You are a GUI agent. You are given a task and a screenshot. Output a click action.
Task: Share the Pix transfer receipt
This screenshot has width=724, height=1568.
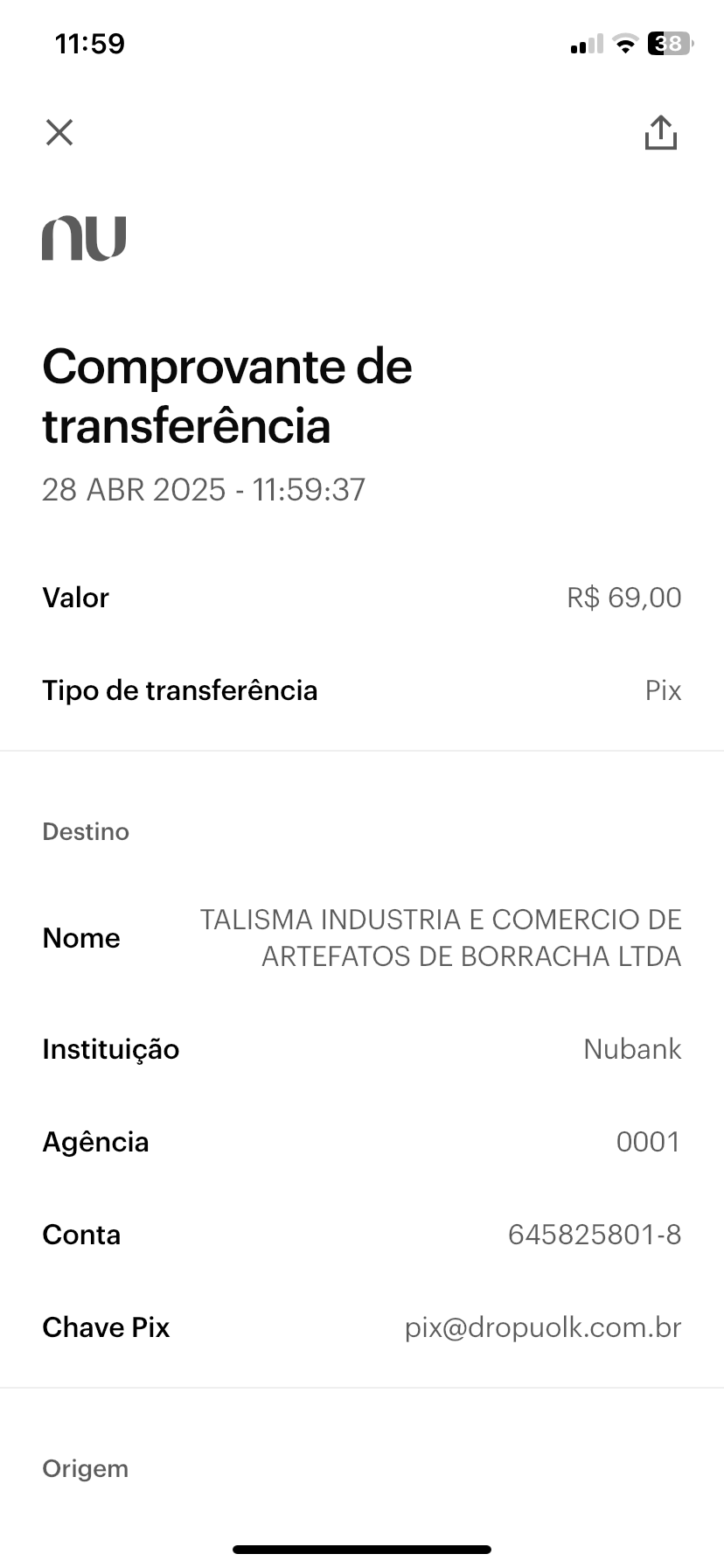660,133
